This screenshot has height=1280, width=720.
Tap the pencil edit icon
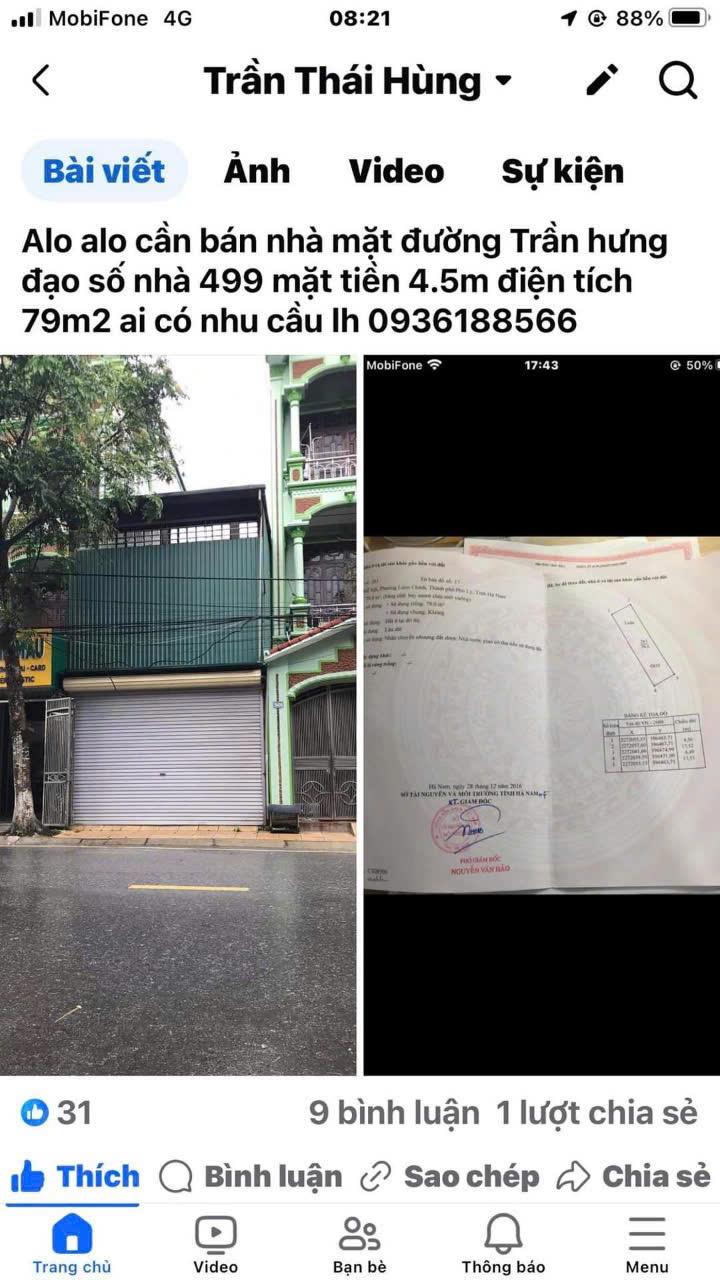(x=602, y=81)
